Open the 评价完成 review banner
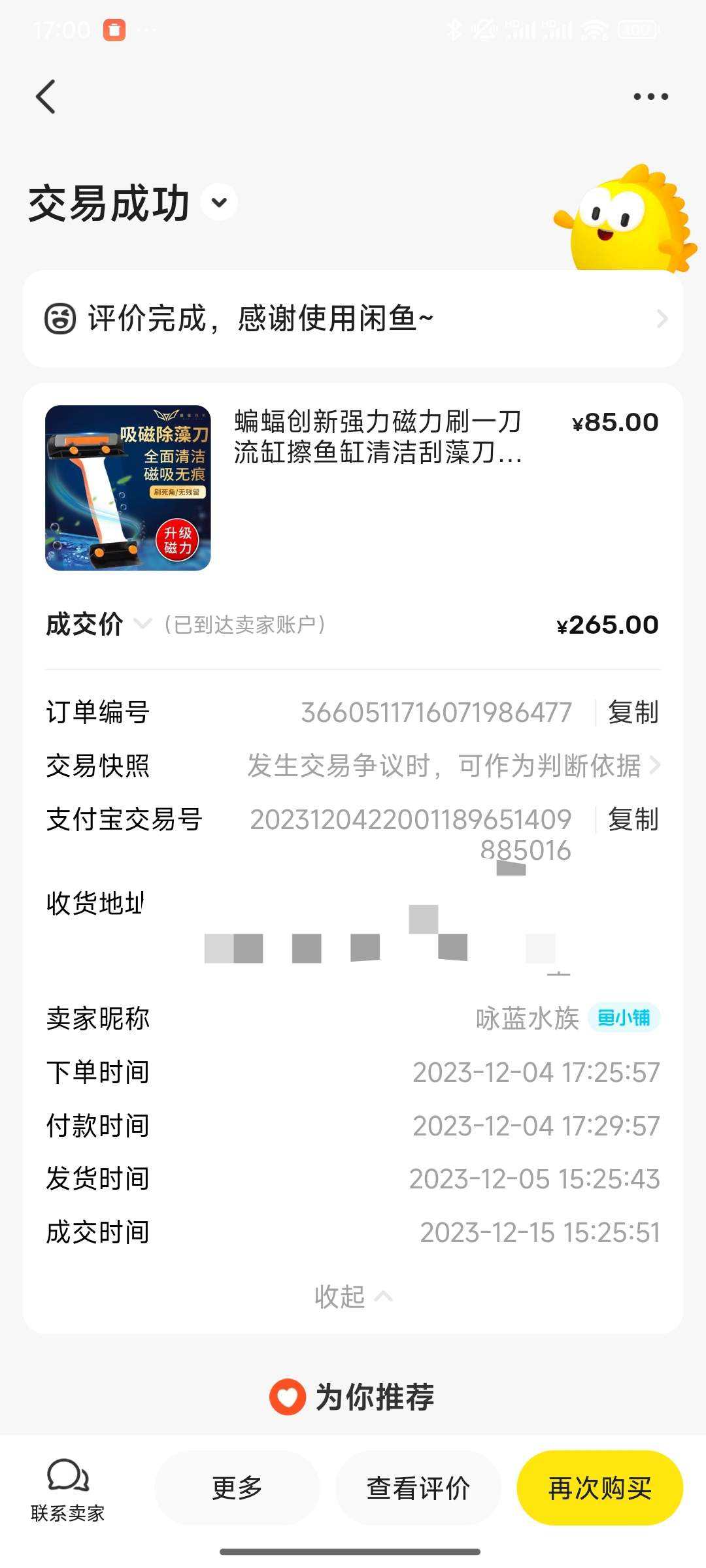Screen dimensions: 706x1568 (x=353, y=319)
